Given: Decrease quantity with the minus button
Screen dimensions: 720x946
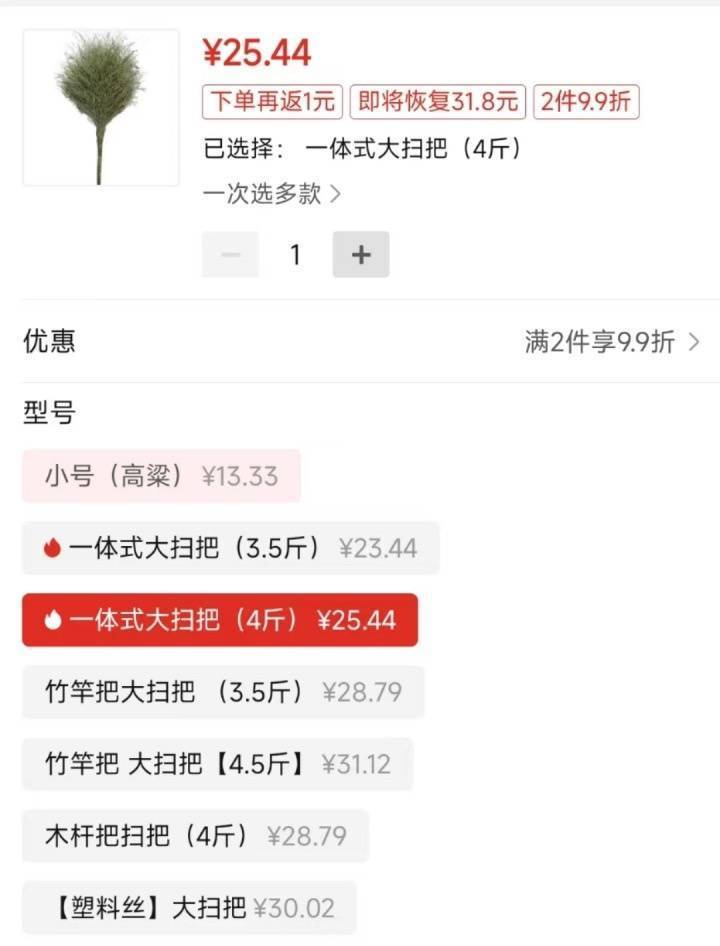Looking at the screenshot, I should coord(231,255).
